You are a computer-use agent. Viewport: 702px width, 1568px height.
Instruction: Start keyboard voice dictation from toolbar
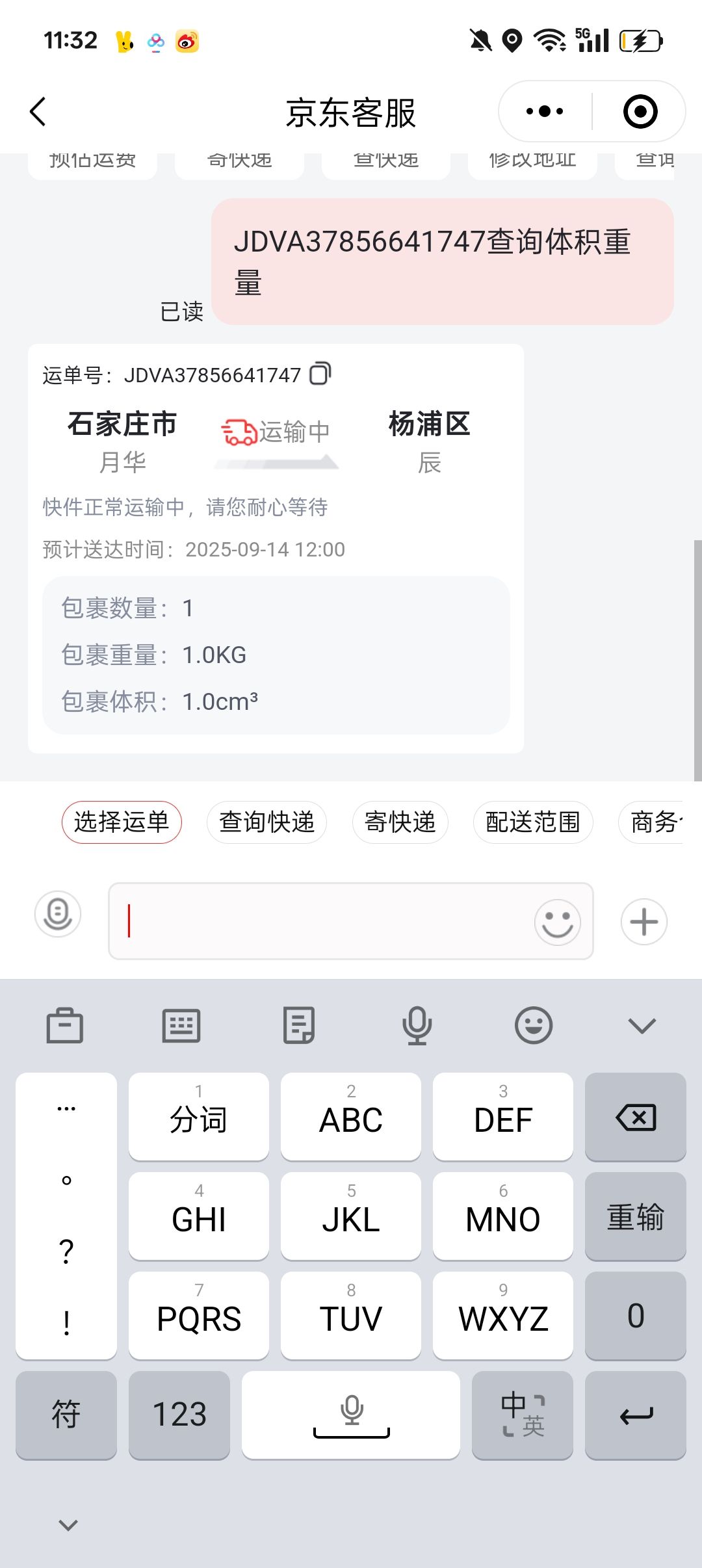[x=417, y=1026]
